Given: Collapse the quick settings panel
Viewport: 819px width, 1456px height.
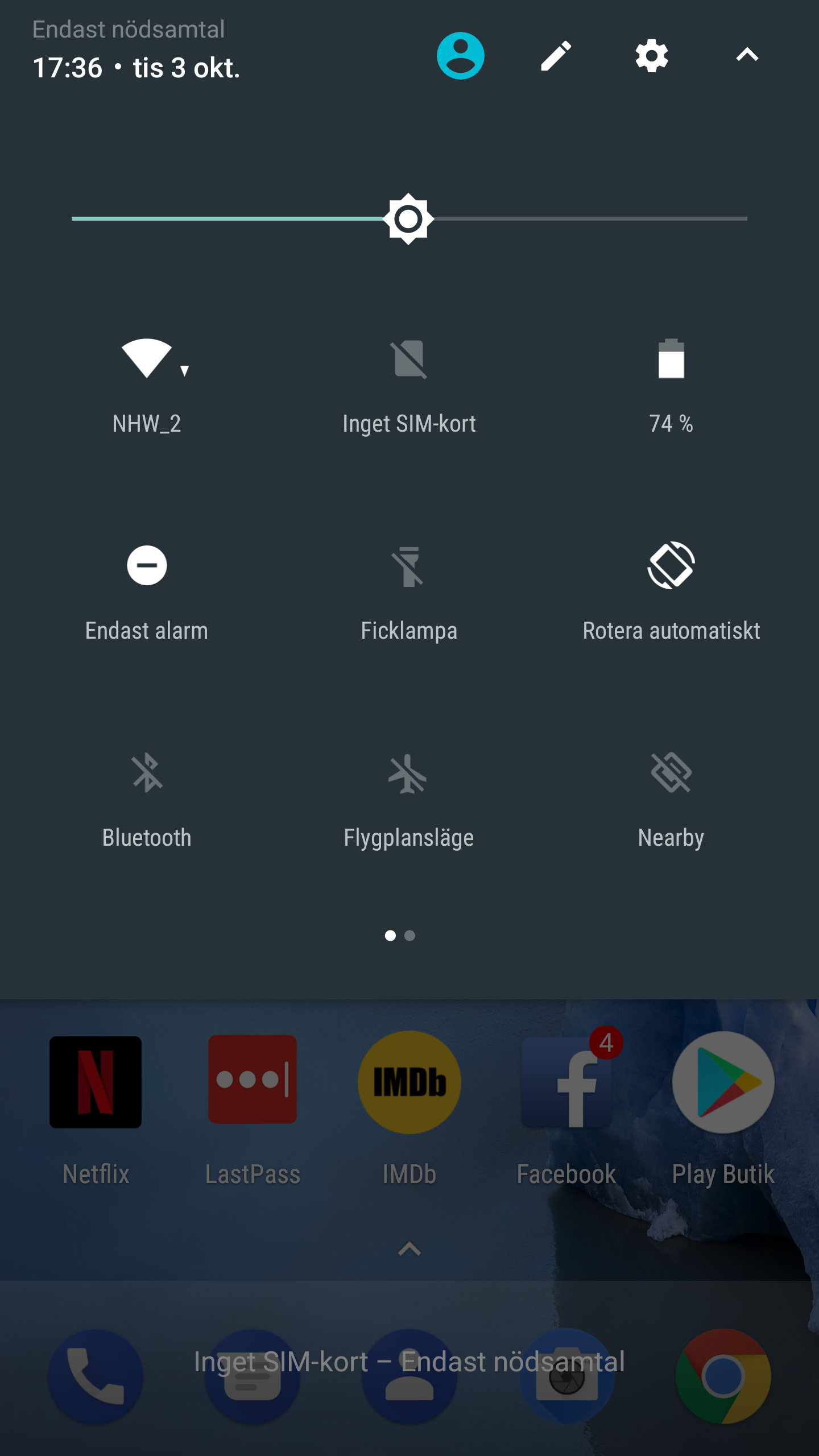Looking at the screenshot, I should (747, 55).
